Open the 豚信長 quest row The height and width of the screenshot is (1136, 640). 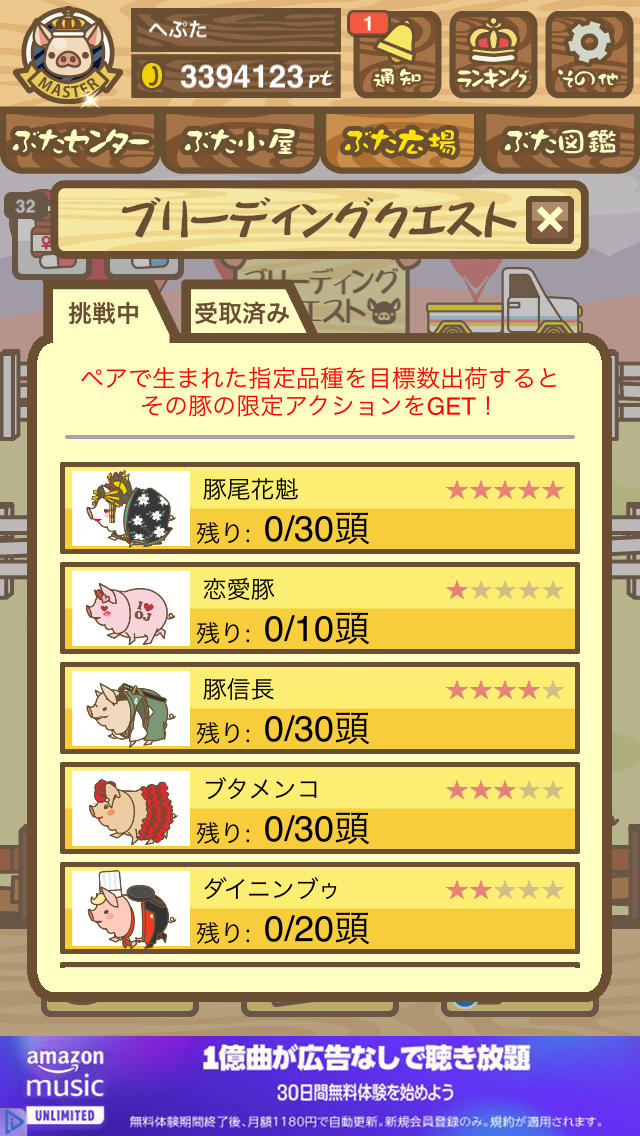click(320, 708)
